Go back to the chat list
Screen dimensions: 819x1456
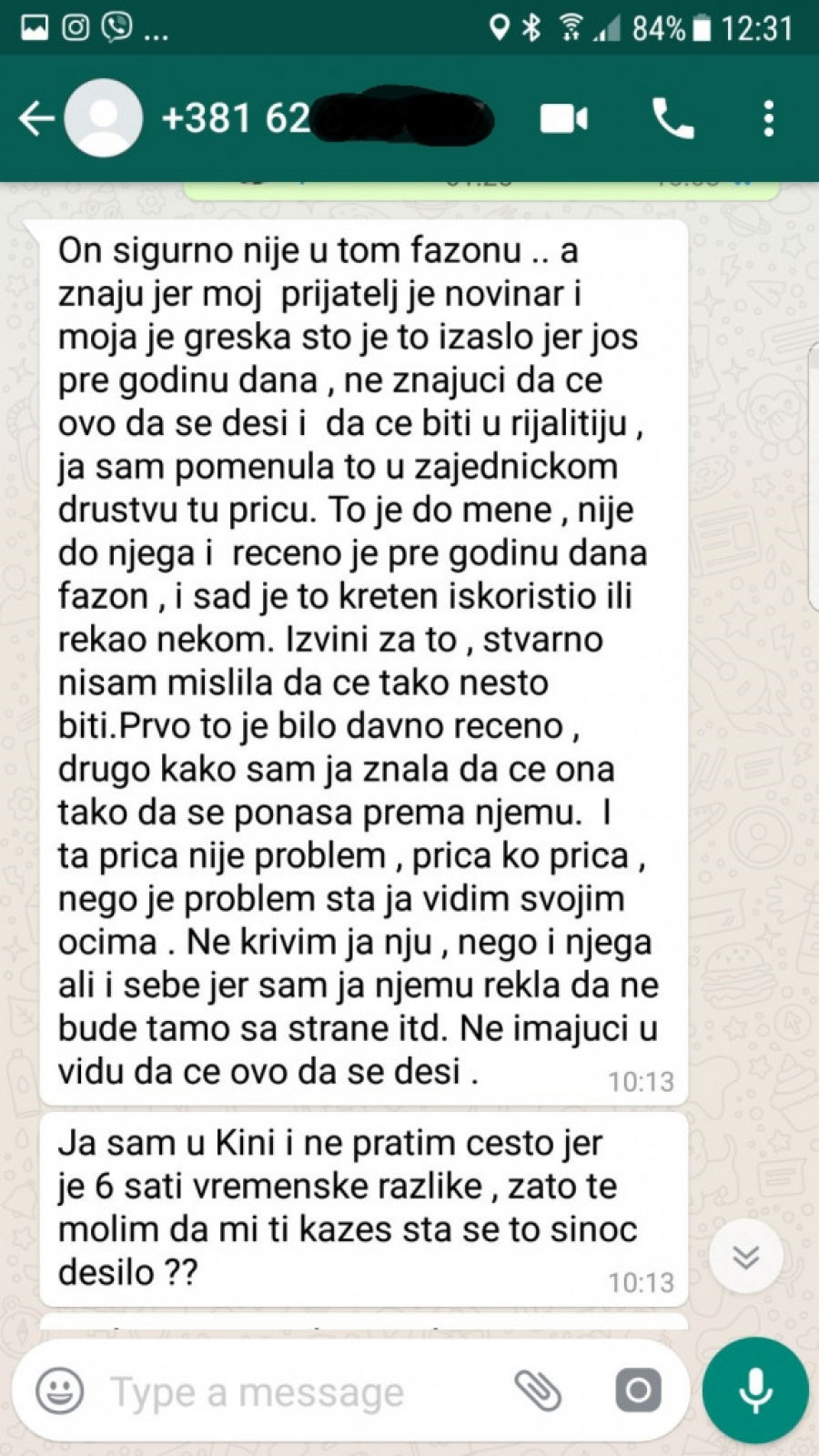click(x=36, y=118)
